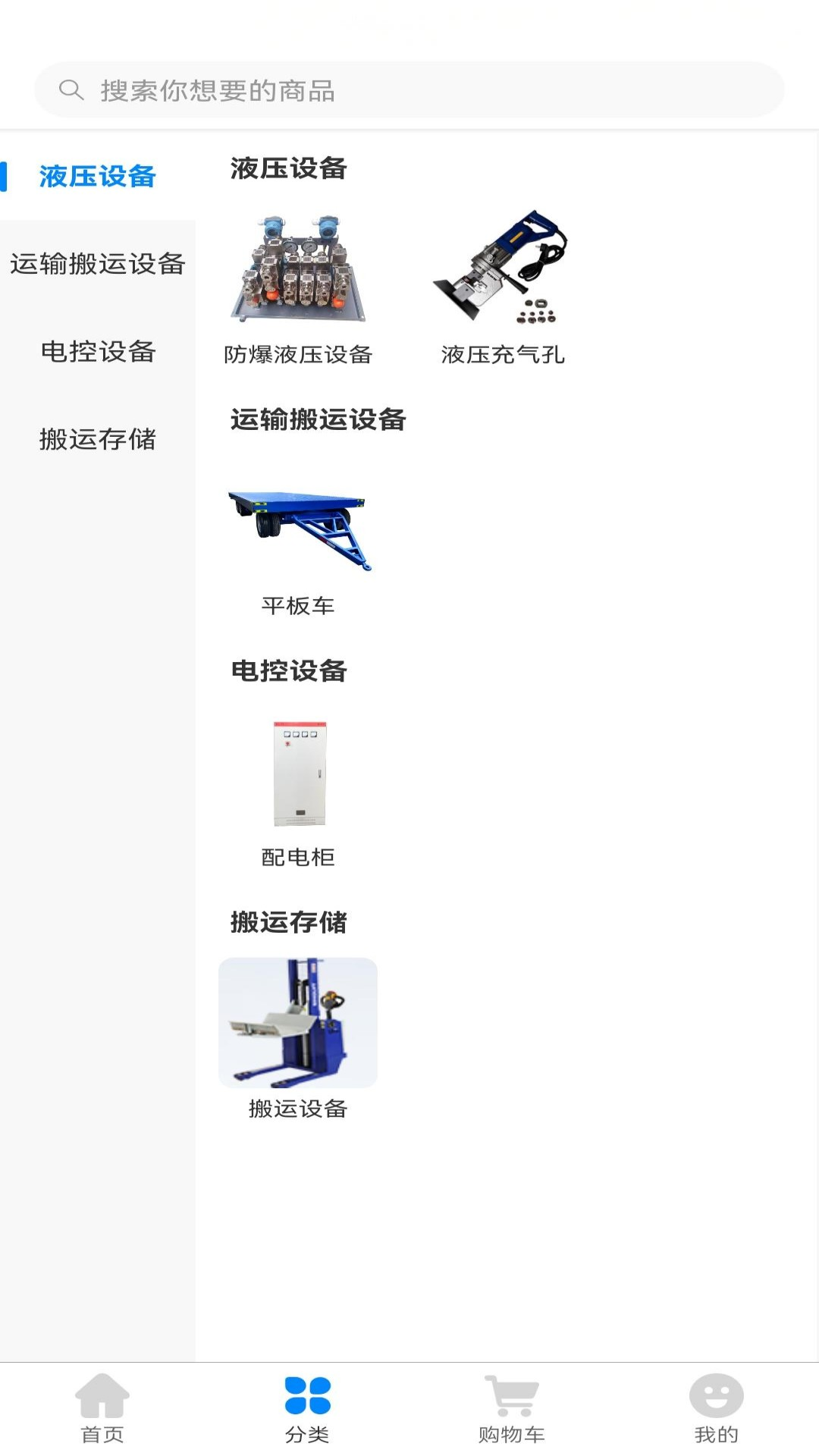Open the 防爆液压设备 product tile
The width and height of the screenshot is (819, 1456).
[298, 288]
